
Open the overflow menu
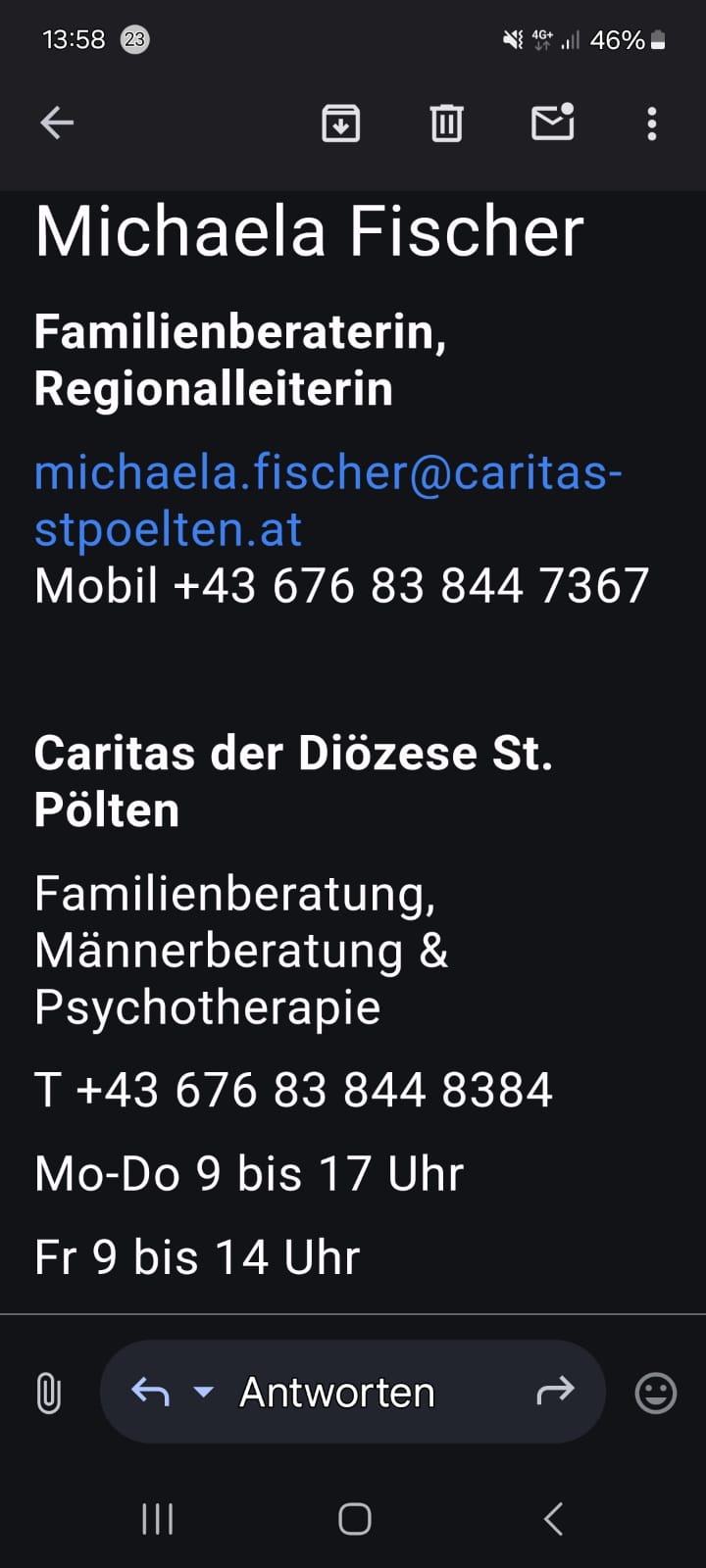(x=652, y=123)
